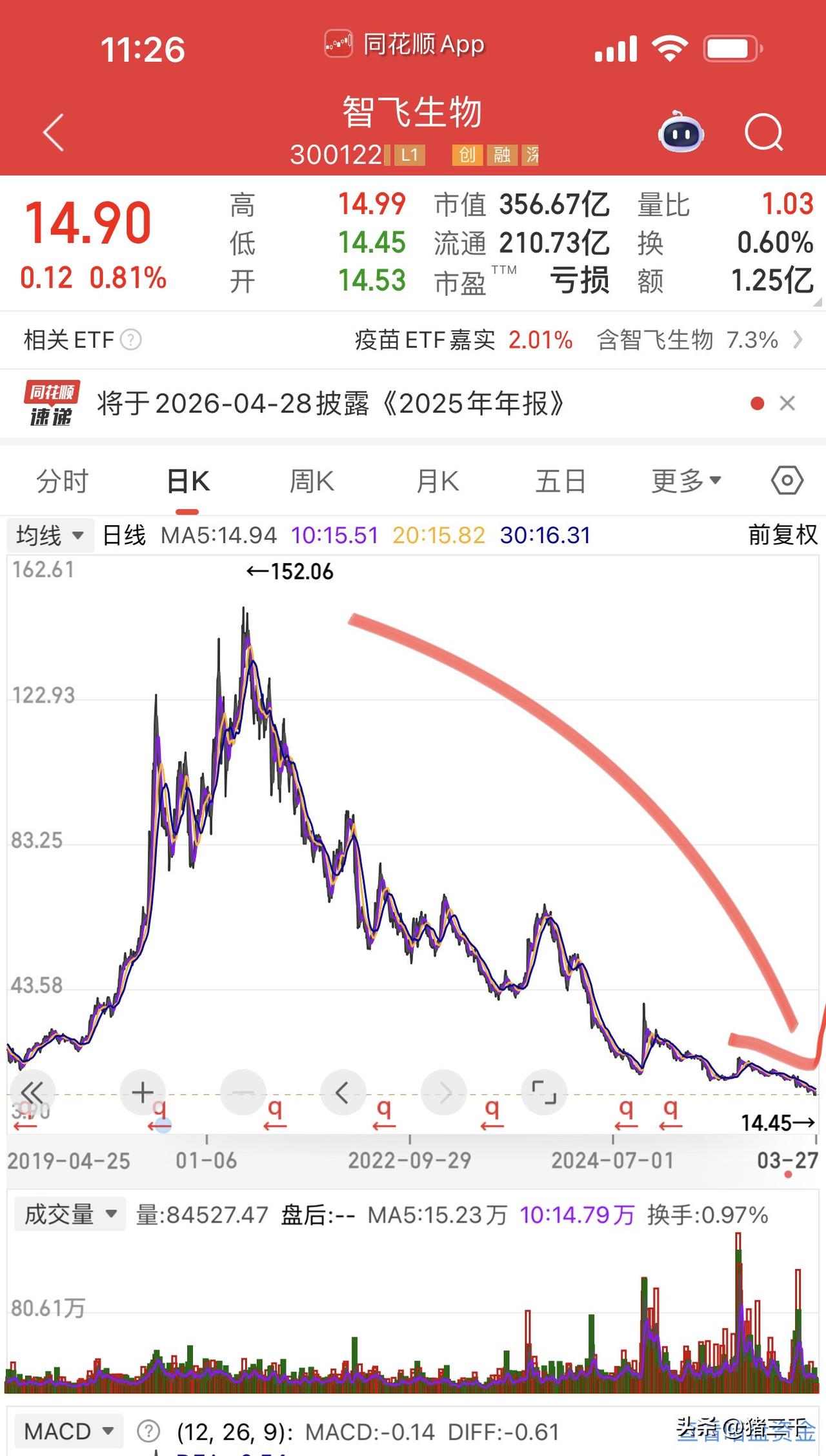Image resolution: width=826 pixels, height=1456 pixels.
Task: Go back using the back arrow
Action: point(52,132)
